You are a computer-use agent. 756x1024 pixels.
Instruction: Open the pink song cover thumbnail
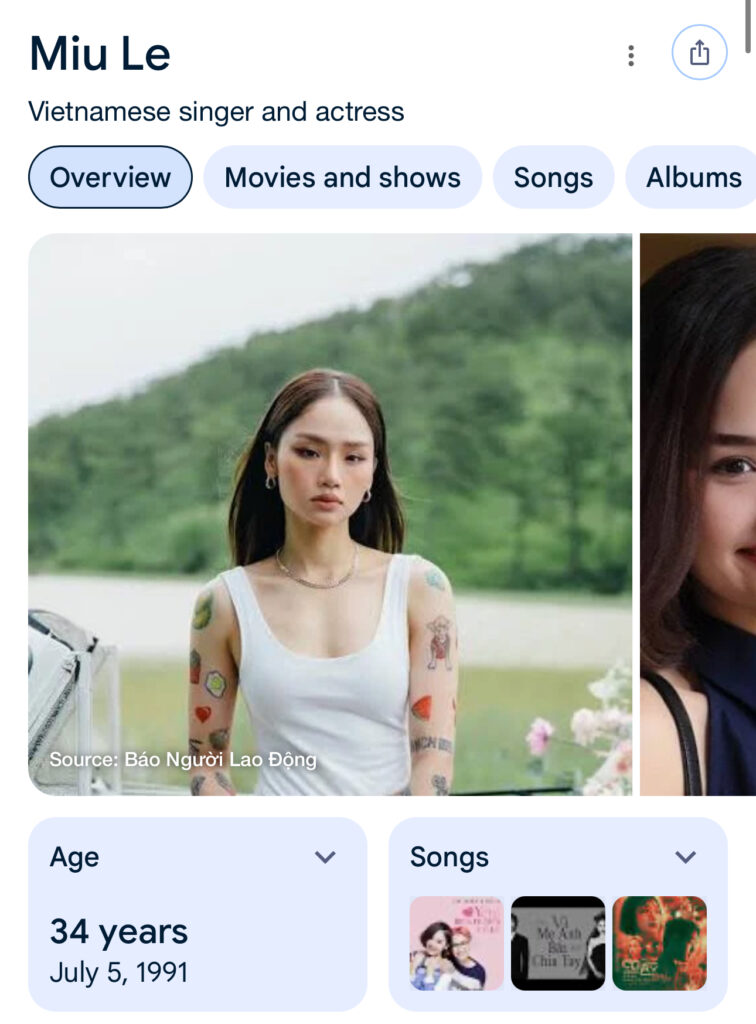[457, 943]
